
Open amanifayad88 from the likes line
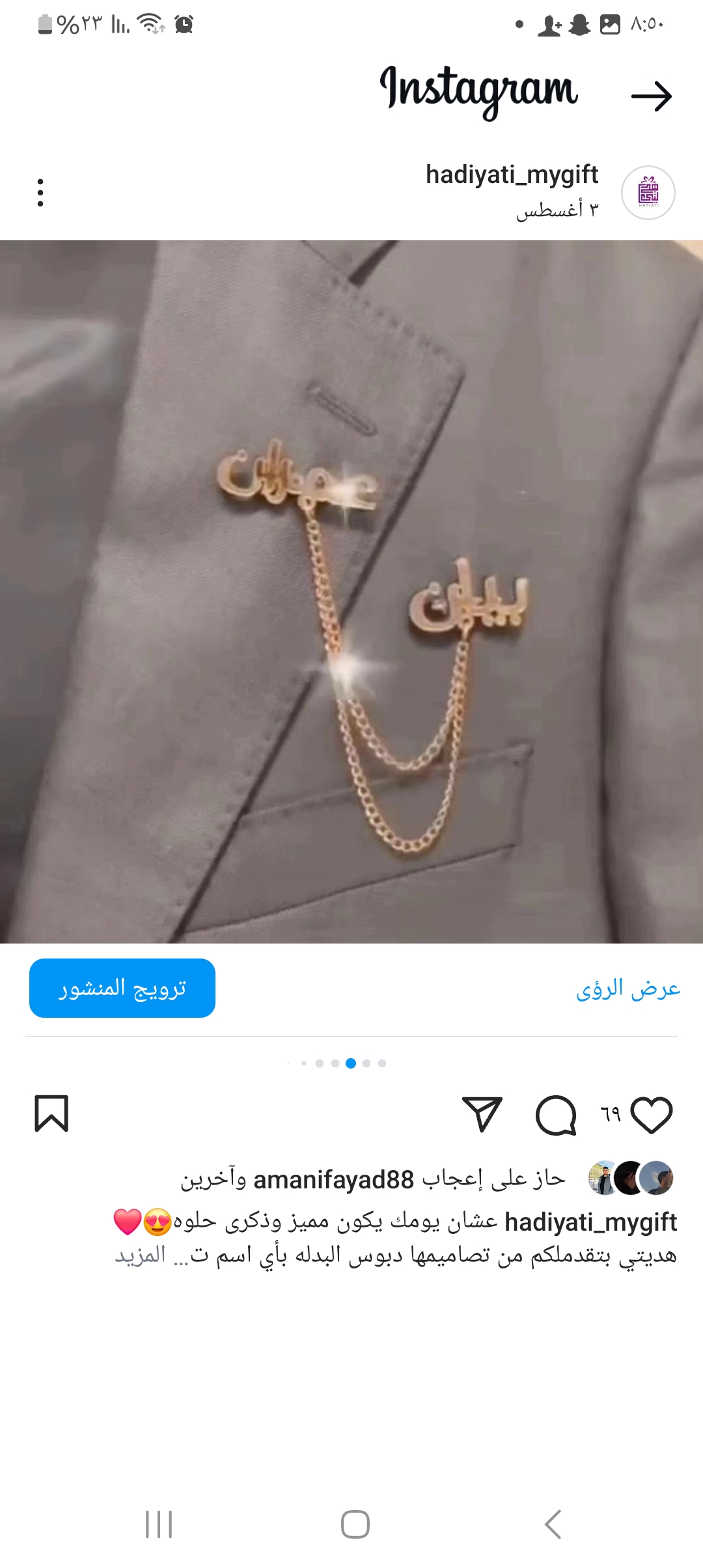[333, 1179]
